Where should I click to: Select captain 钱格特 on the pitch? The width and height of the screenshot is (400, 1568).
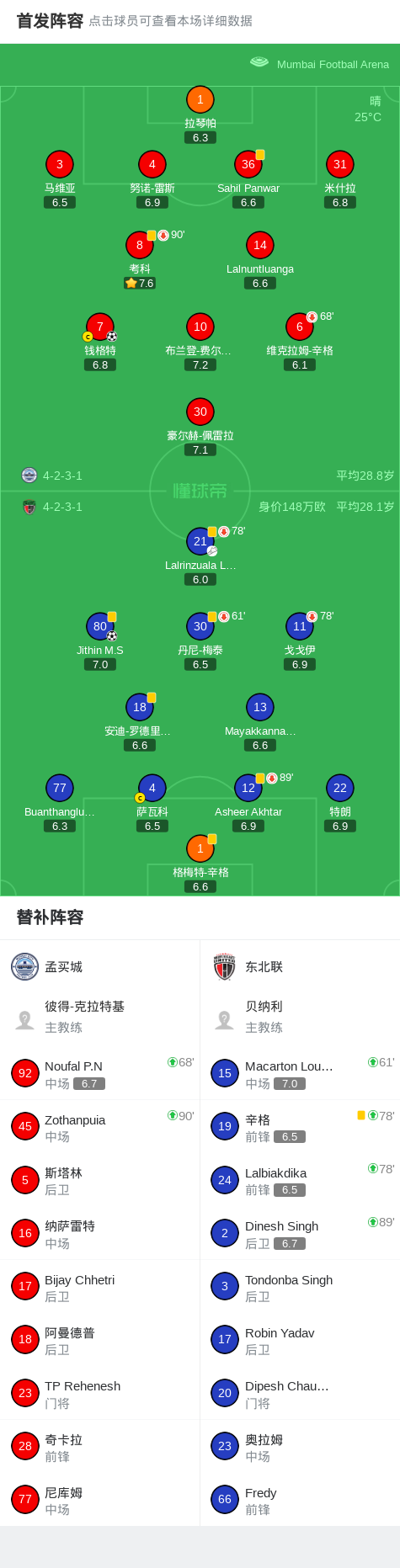point(100,342)
